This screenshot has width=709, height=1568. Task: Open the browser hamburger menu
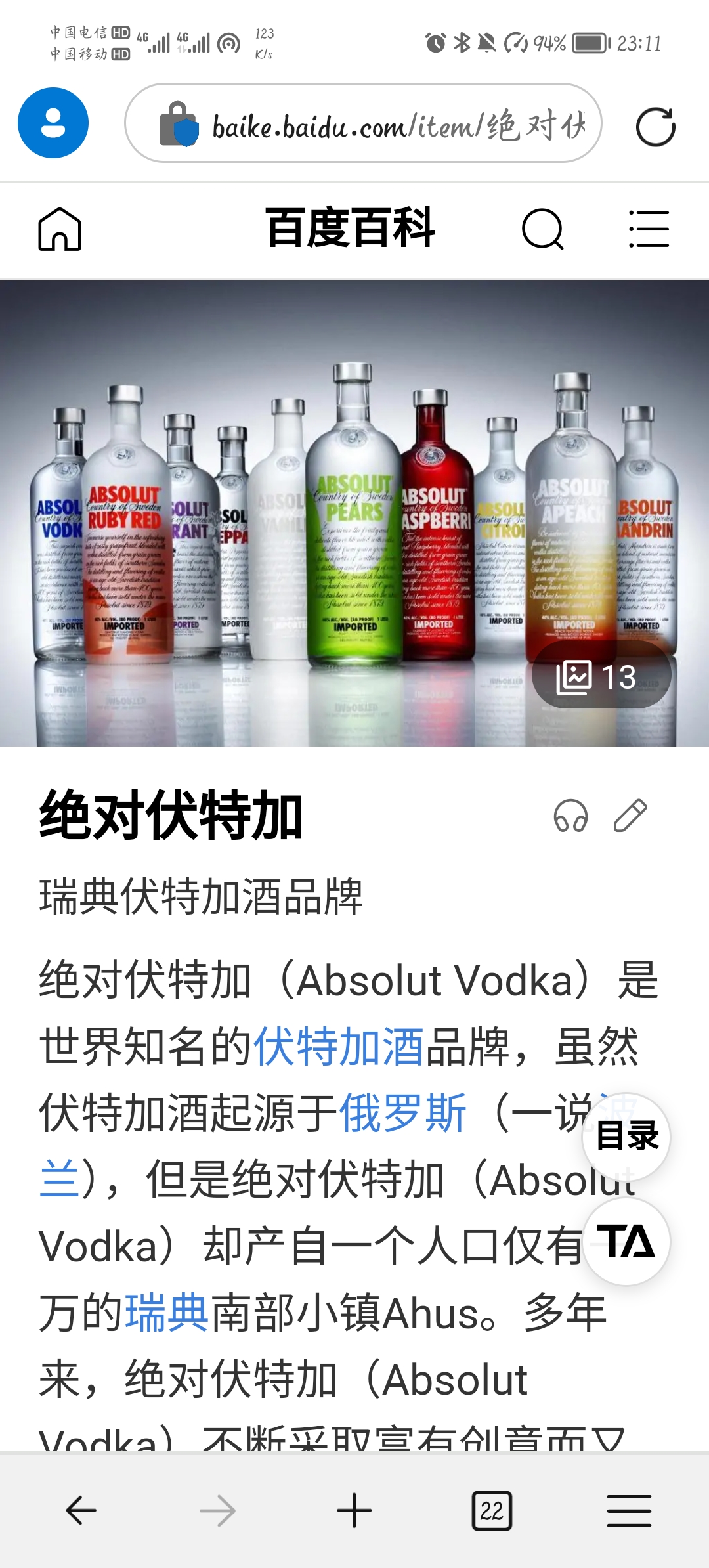pyautogui.click(x=629, y=1510)
